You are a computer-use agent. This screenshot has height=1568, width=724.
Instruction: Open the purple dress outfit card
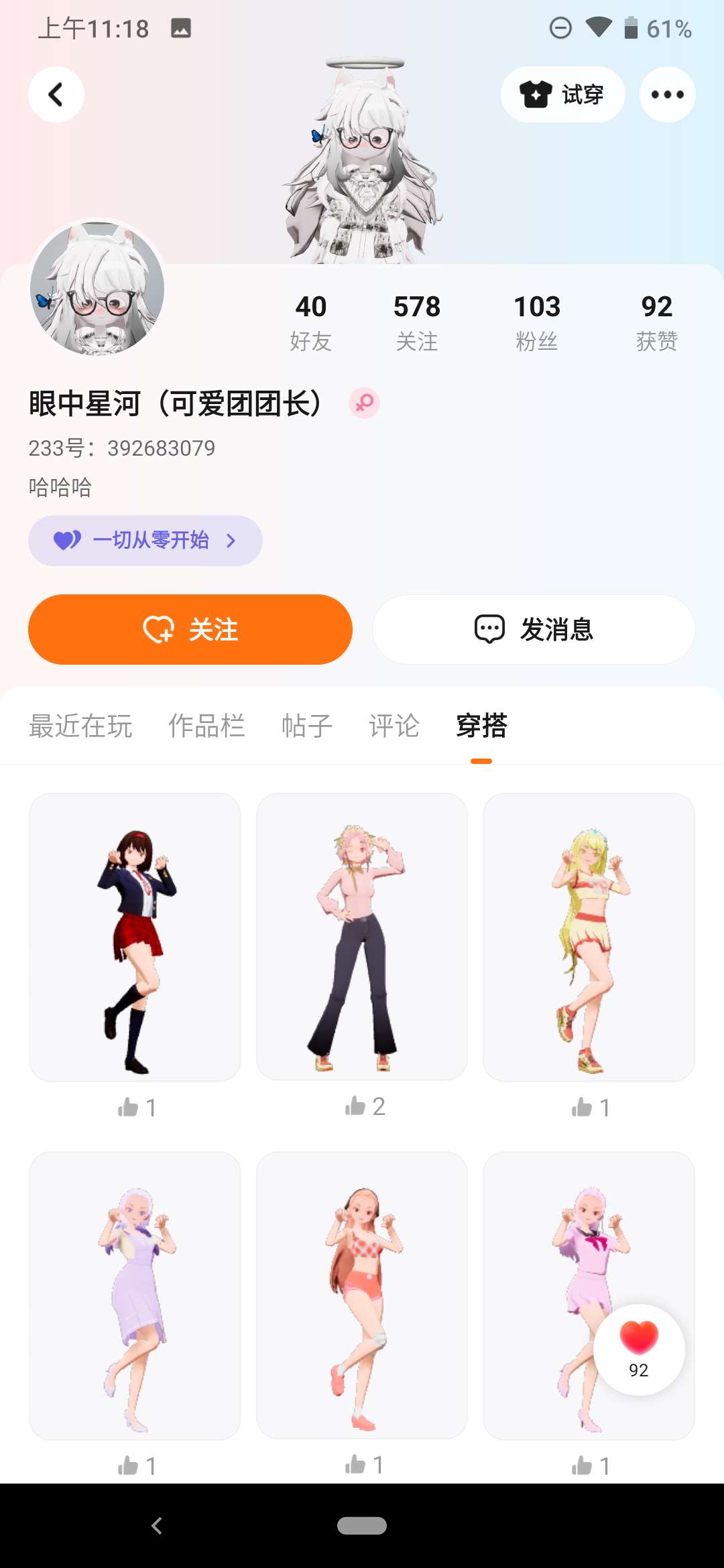coord(135,1295)
